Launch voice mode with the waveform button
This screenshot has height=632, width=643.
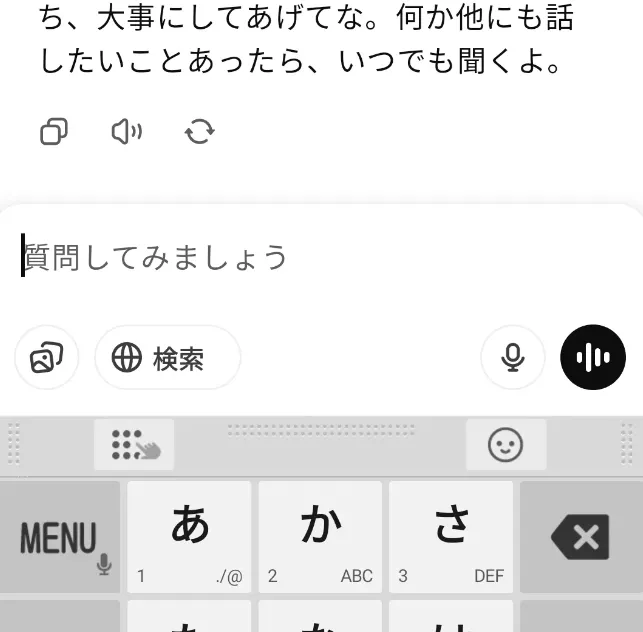[x=593, y=357]
